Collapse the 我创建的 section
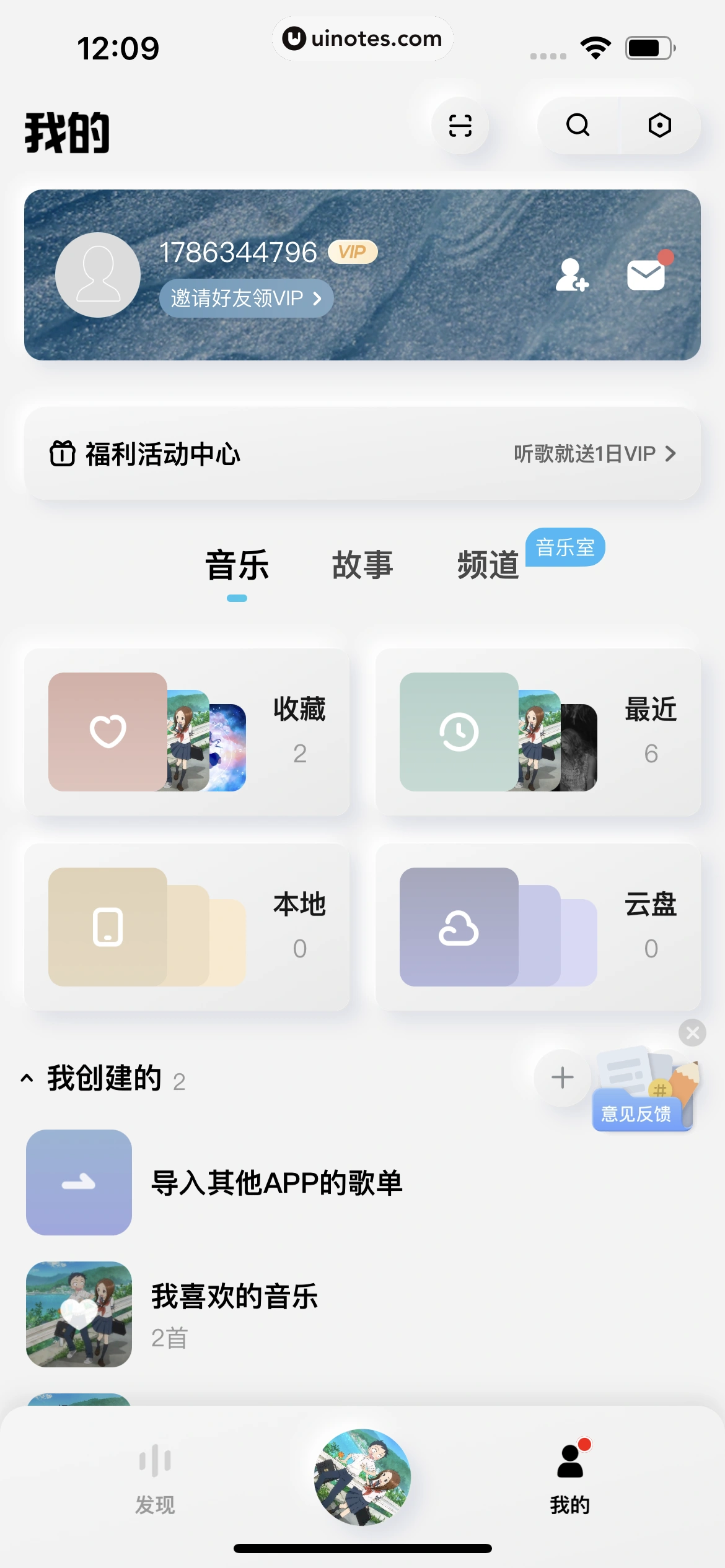The height and width of the screenshot is (1568, 725). pyautogui.click(x=27, y=1078)
